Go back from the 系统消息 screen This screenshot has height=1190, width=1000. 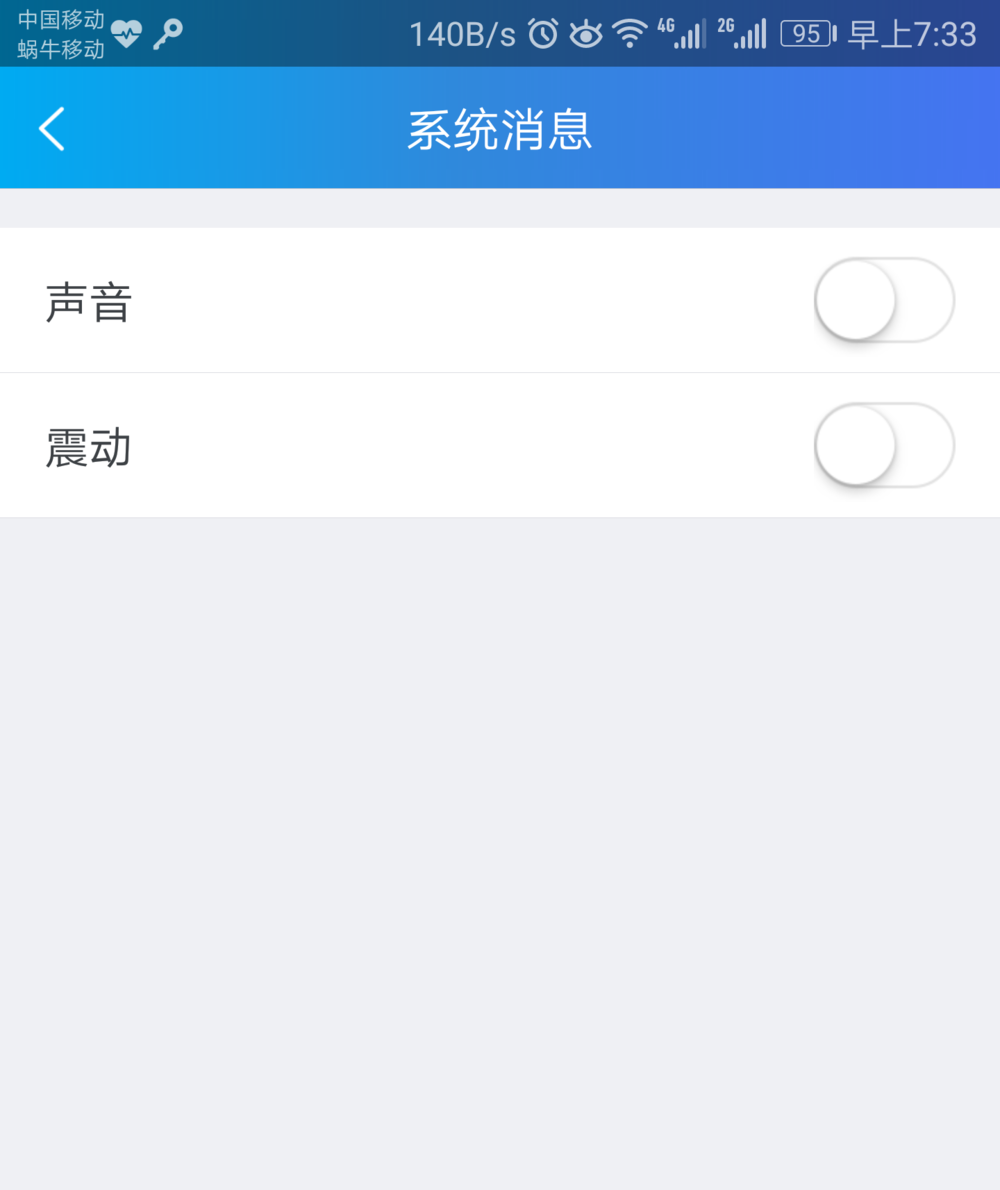click(52, 129)
